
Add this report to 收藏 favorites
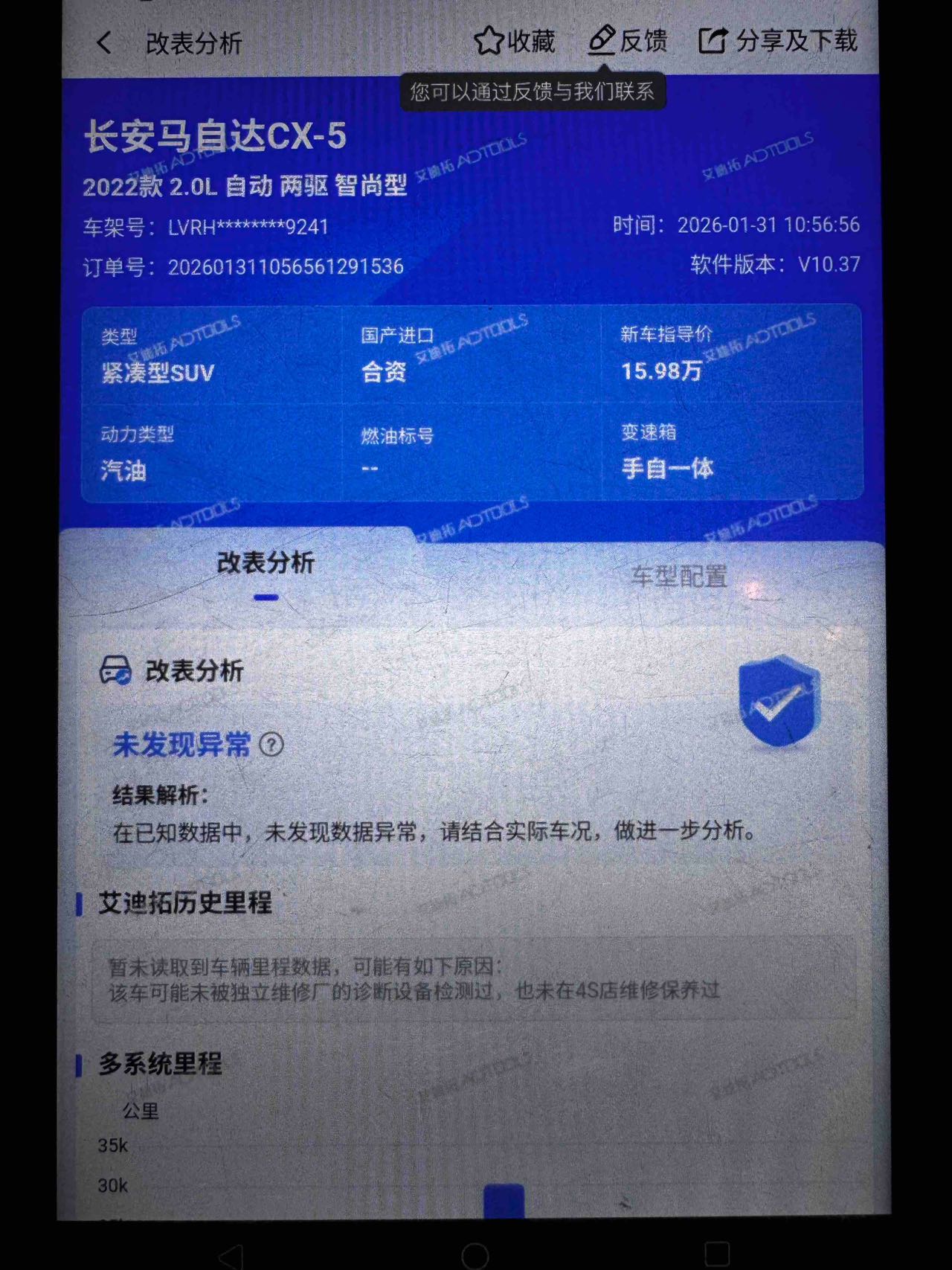515,41
